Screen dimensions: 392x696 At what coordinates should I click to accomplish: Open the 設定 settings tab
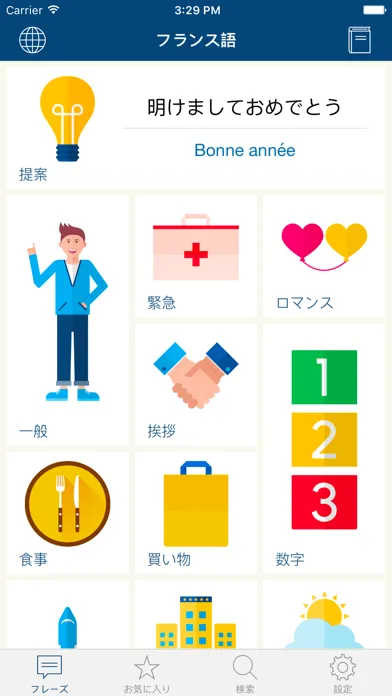tap(343, 673)
